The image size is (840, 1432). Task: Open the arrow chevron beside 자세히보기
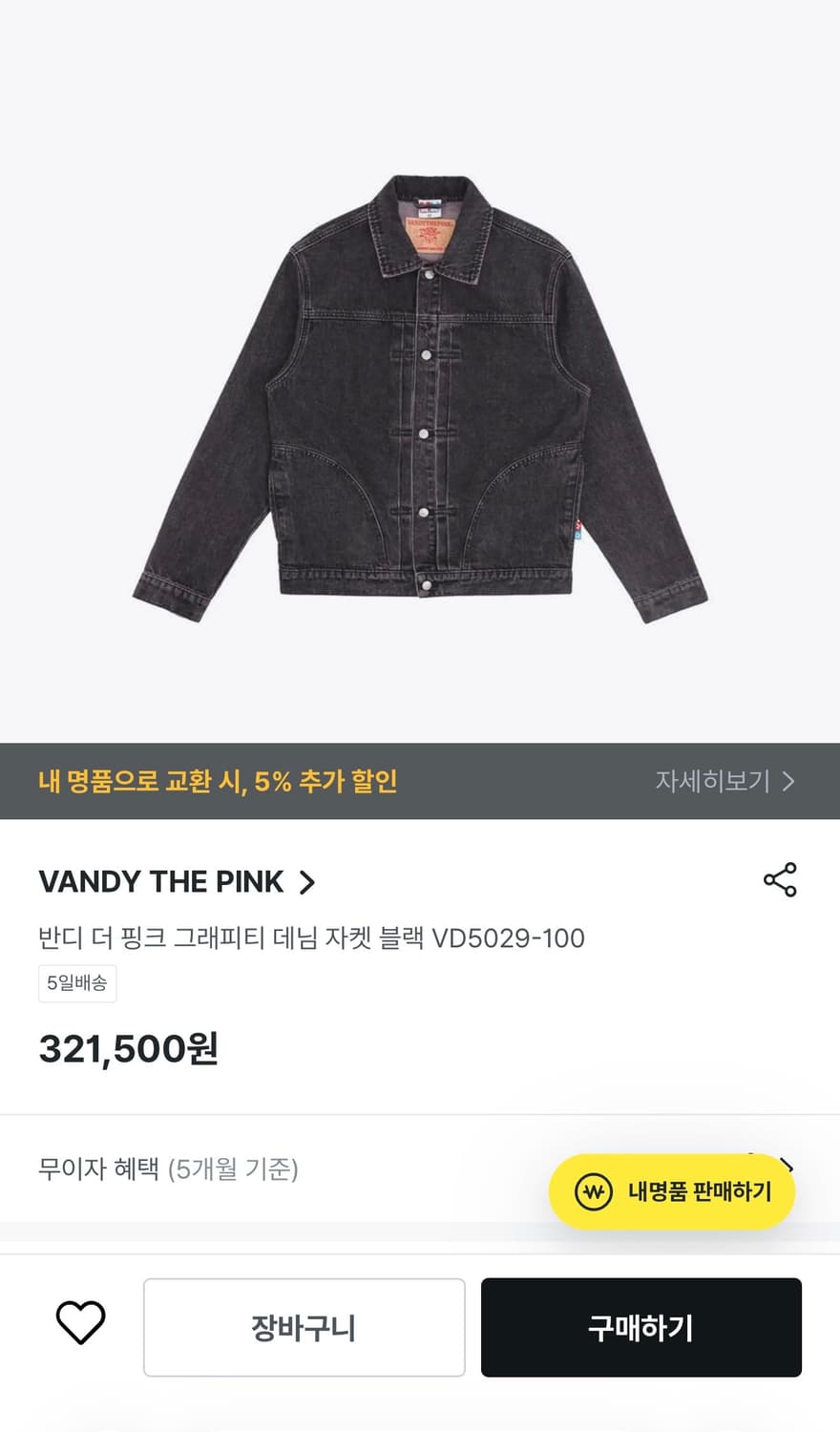787,781
